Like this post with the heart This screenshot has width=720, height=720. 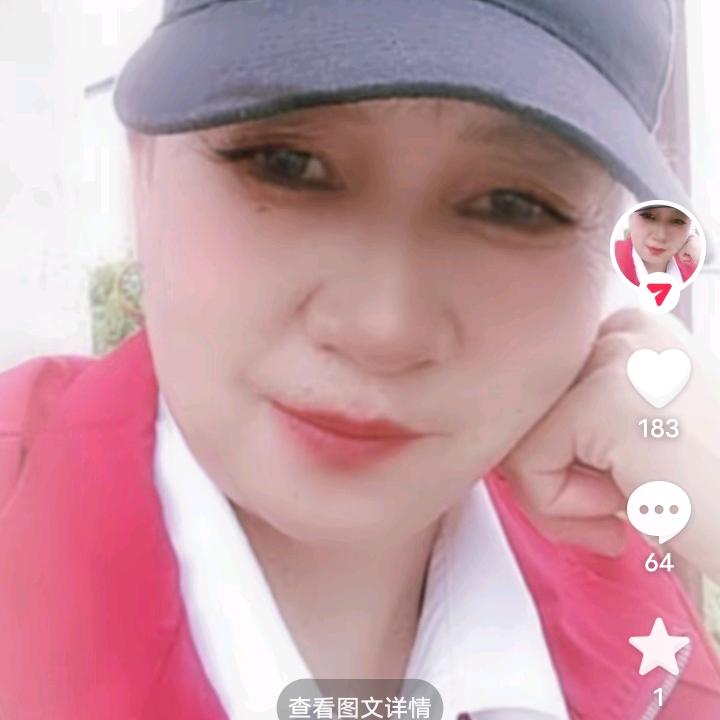[658, 378]
